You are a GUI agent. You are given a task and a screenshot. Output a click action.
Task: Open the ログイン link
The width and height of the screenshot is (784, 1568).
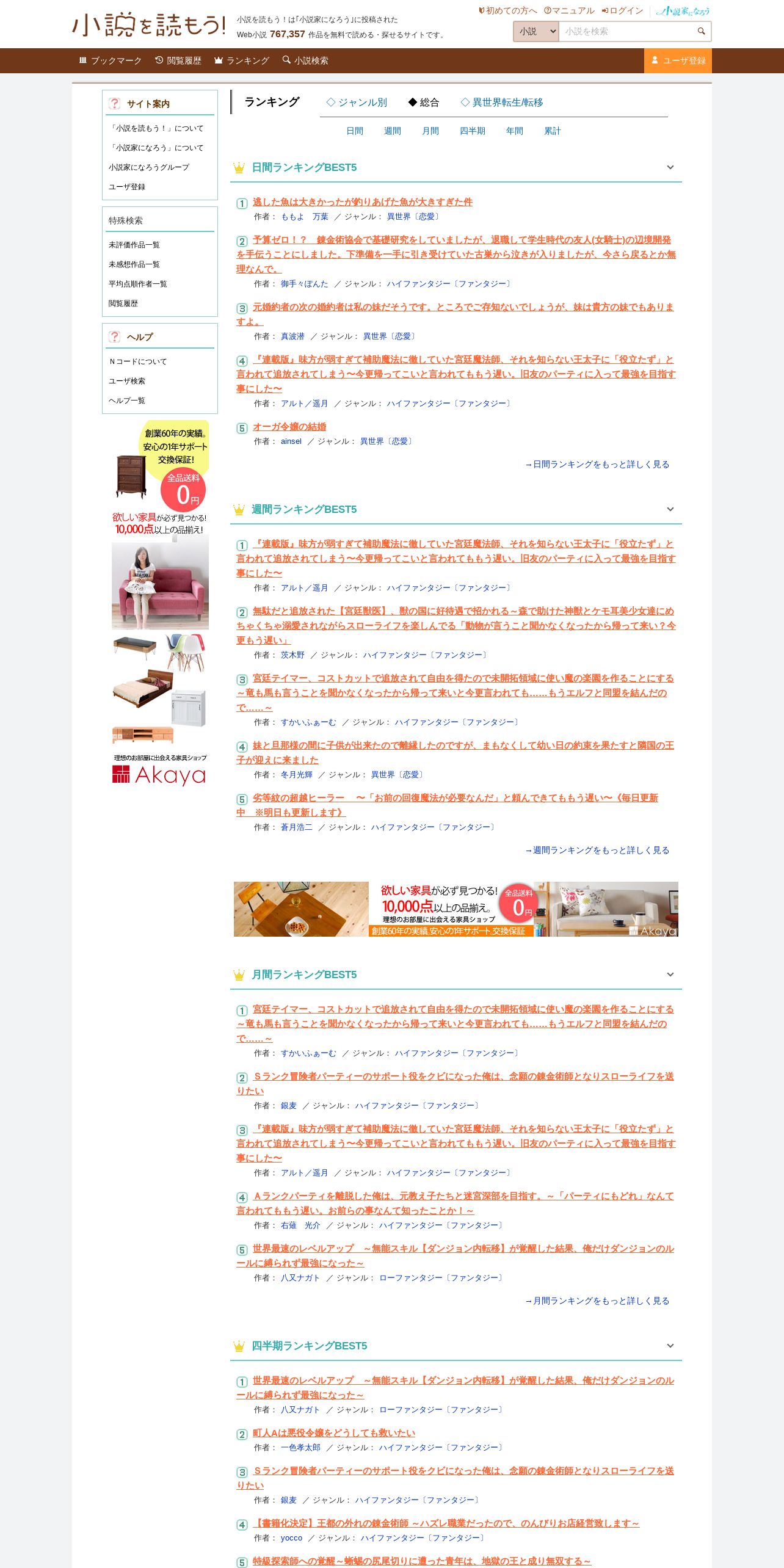[x=623, y=10]
